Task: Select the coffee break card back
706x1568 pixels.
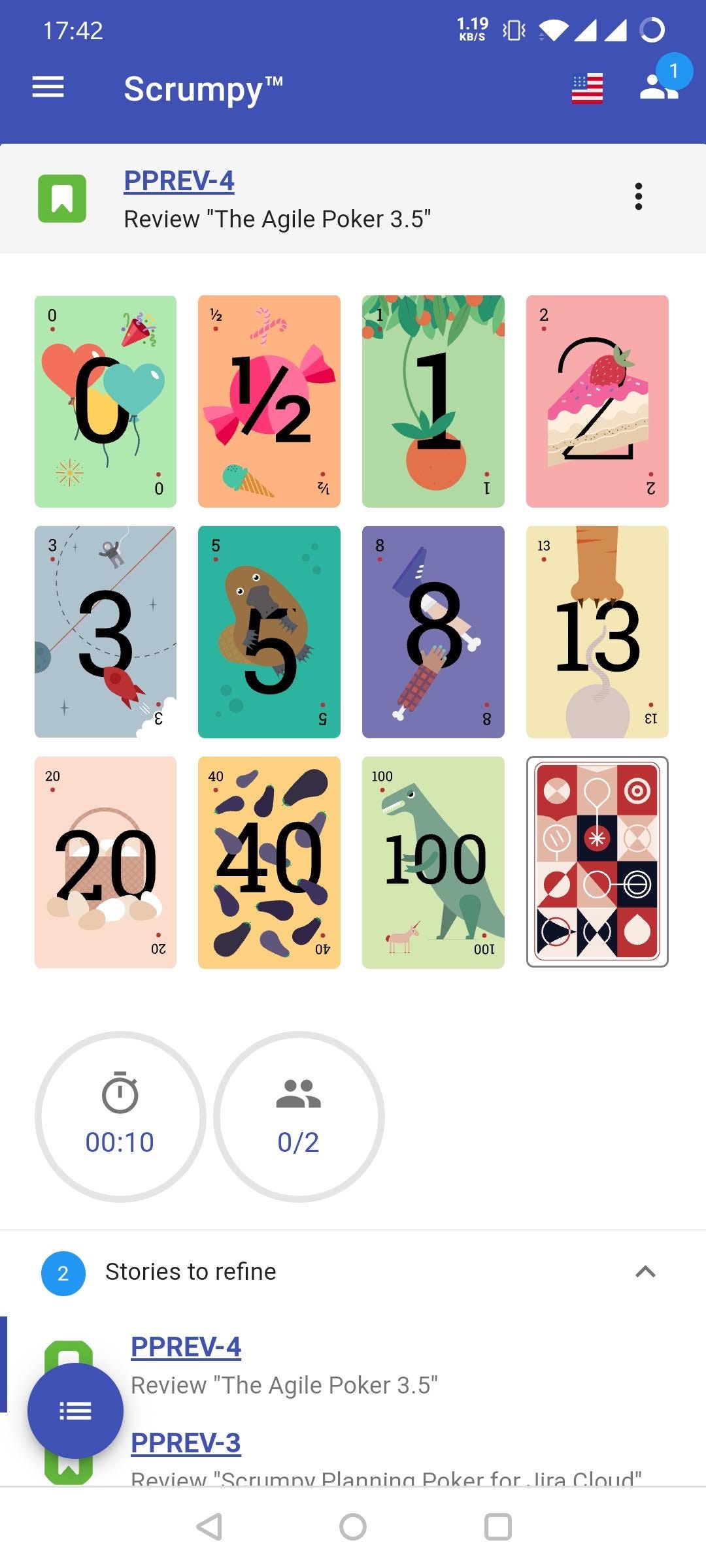Action: point(597,862)
